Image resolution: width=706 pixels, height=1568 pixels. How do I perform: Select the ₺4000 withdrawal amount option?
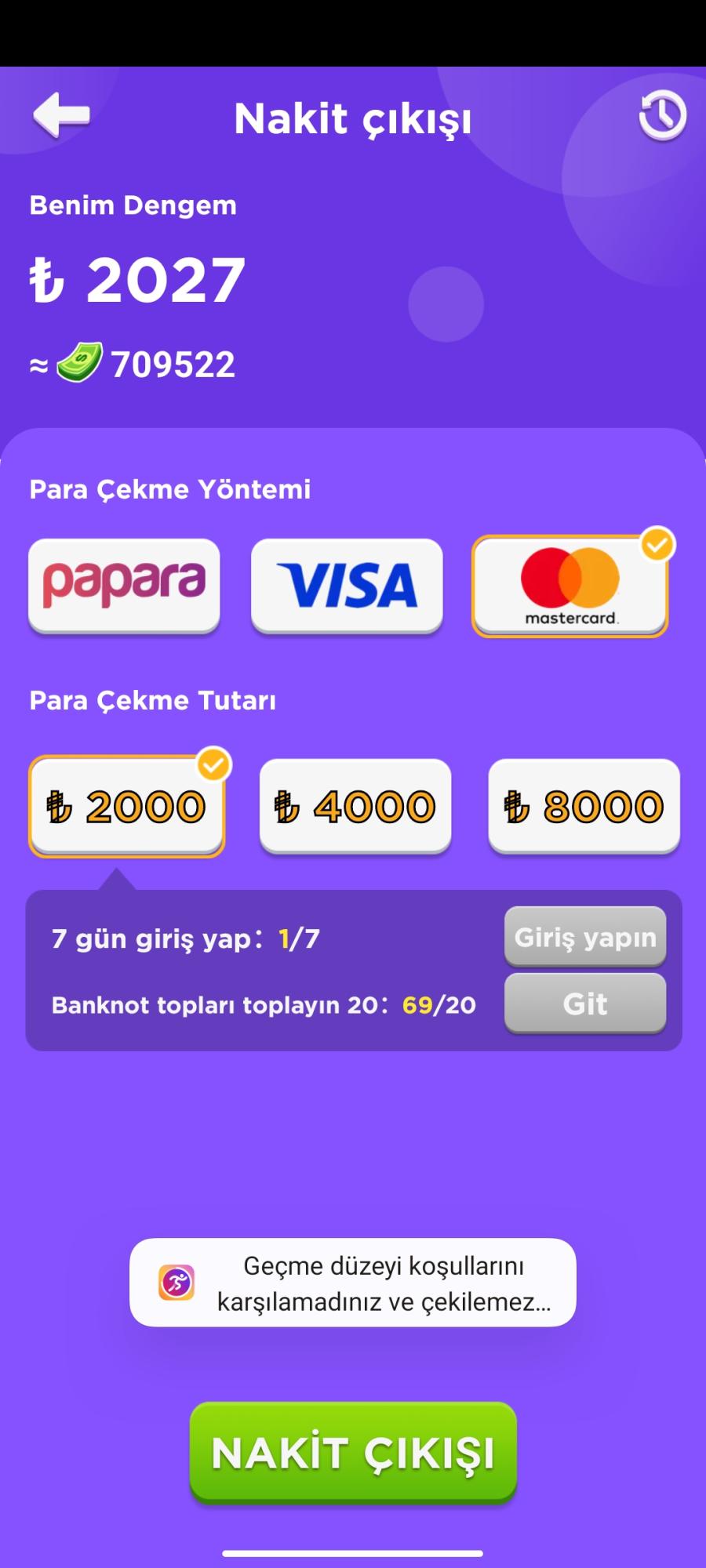(355, 806)
